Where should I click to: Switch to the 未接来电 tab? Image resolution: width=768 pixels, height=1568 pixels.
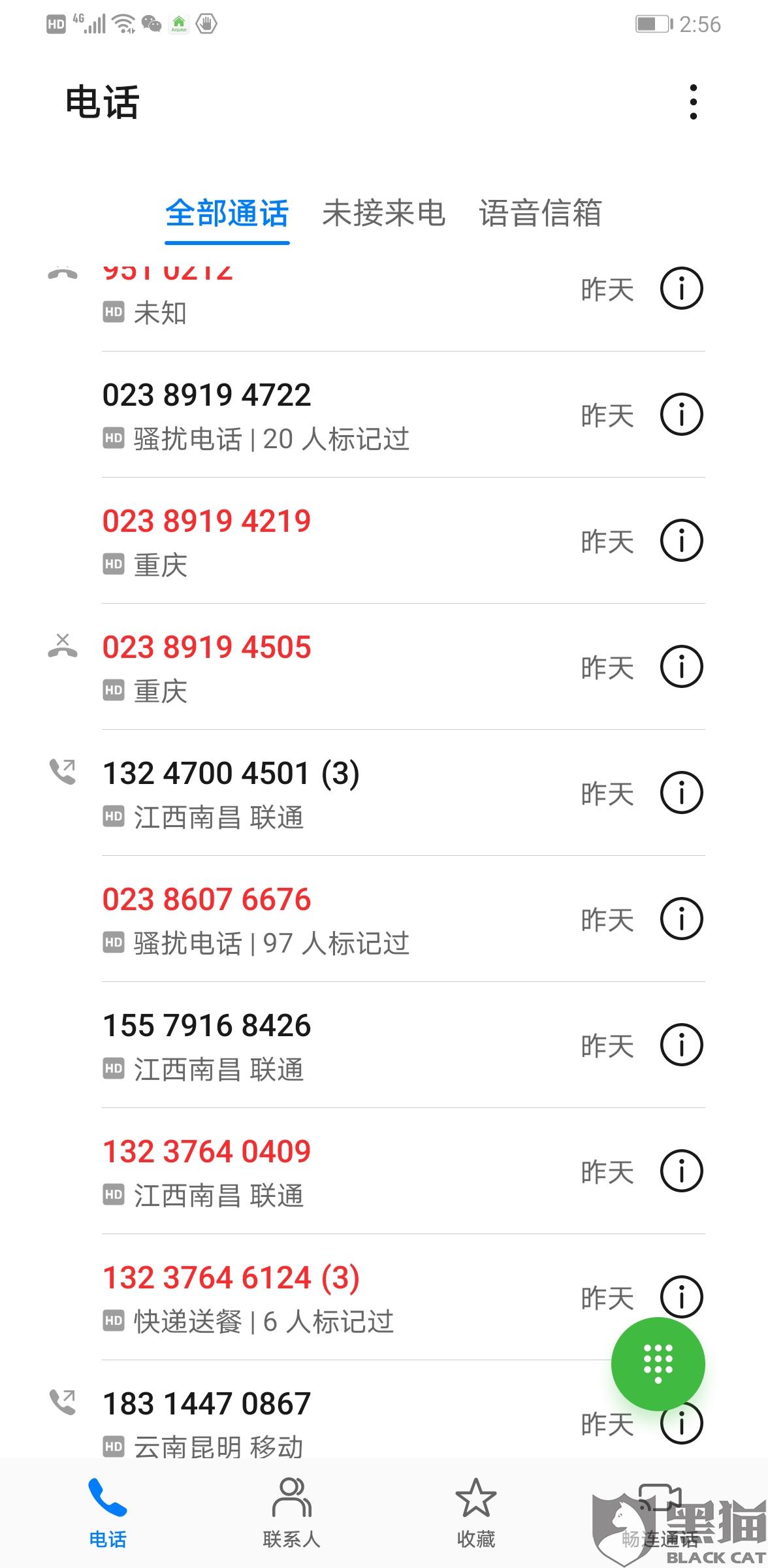point(383,214)
